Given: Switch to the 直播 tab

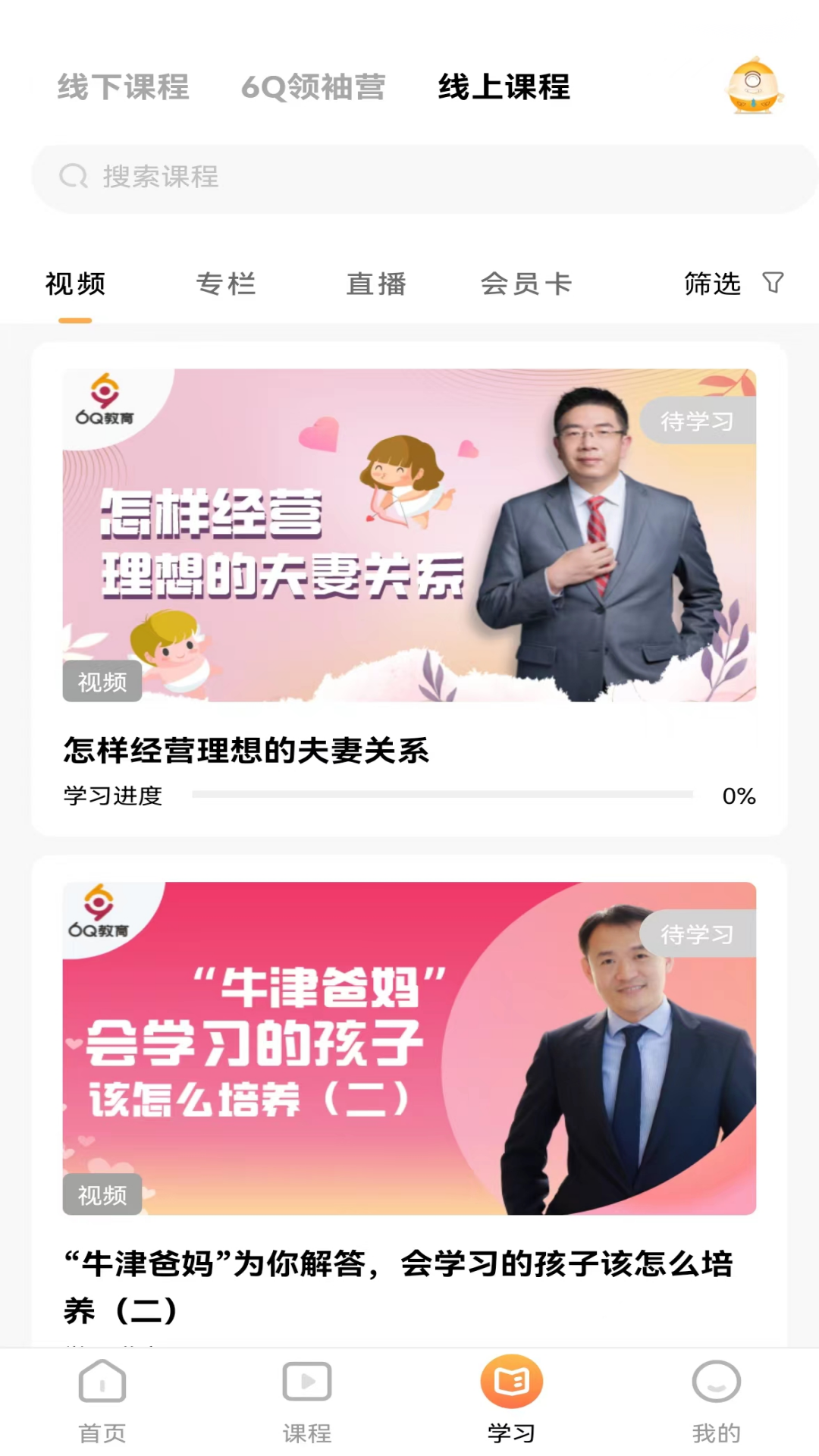Looking at the screenshot, I should [377, 284].
